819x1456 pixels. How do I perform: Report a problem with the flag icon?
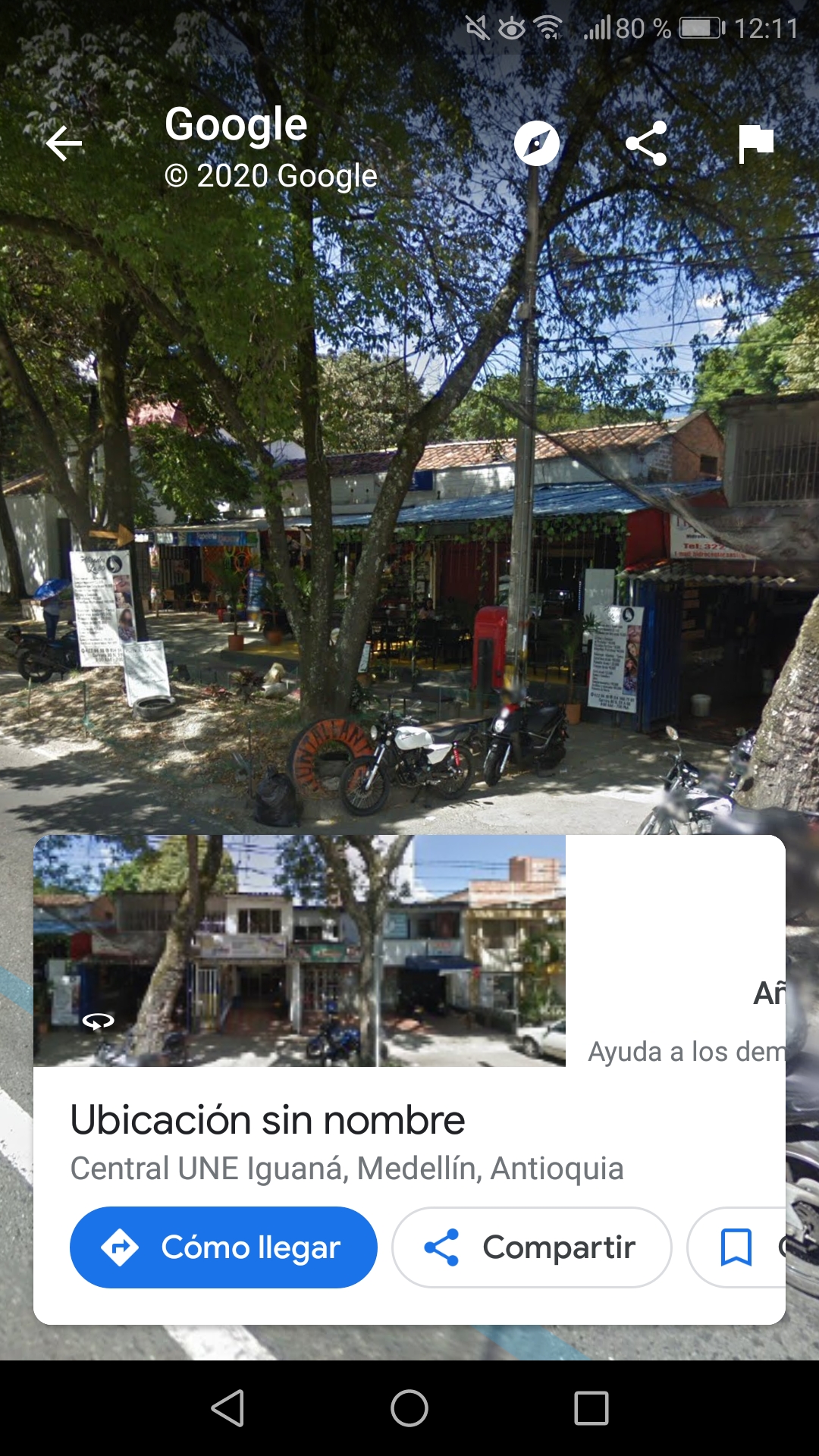[756, 143]
